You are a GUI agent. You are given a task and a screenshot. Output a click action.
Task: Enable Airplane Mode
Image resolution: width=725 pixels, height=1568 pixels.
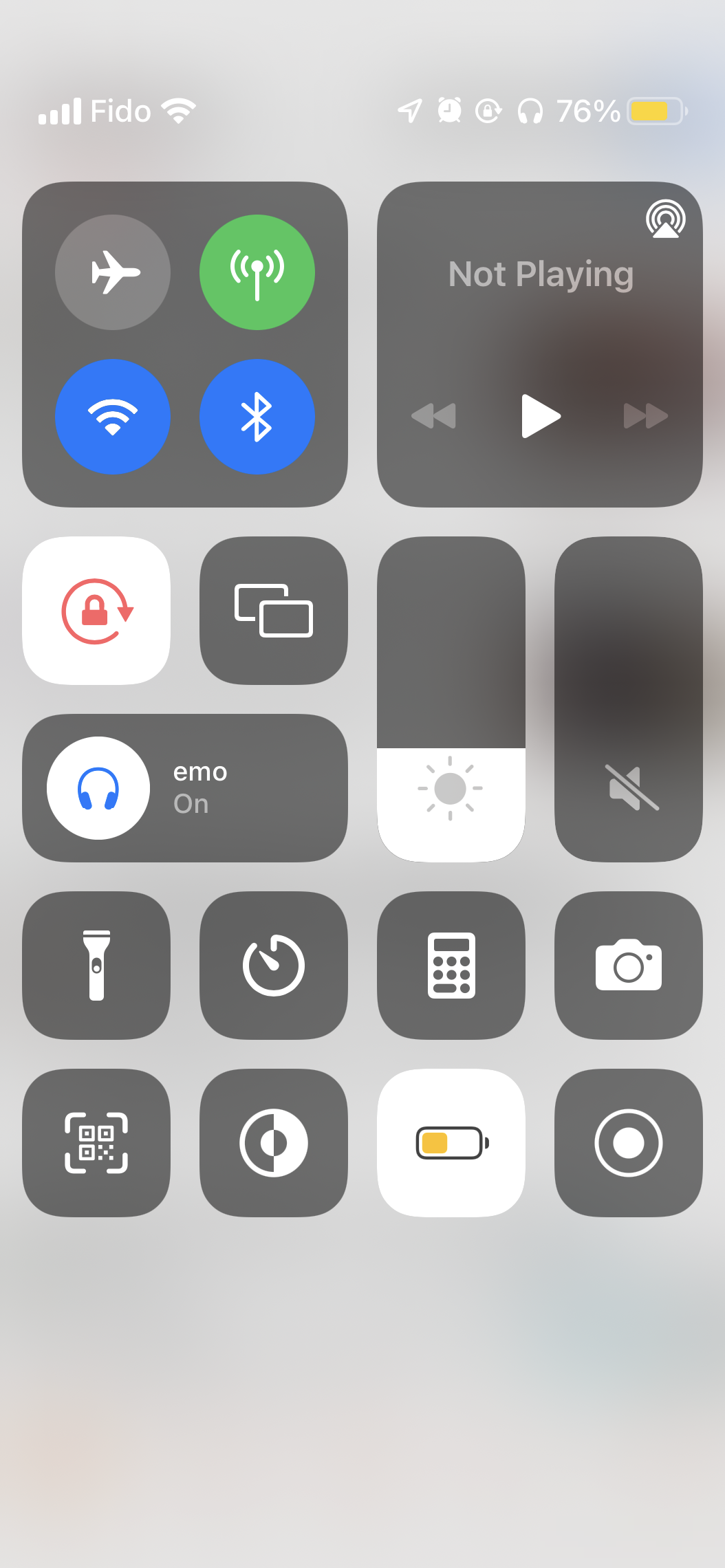pos(113,272)
